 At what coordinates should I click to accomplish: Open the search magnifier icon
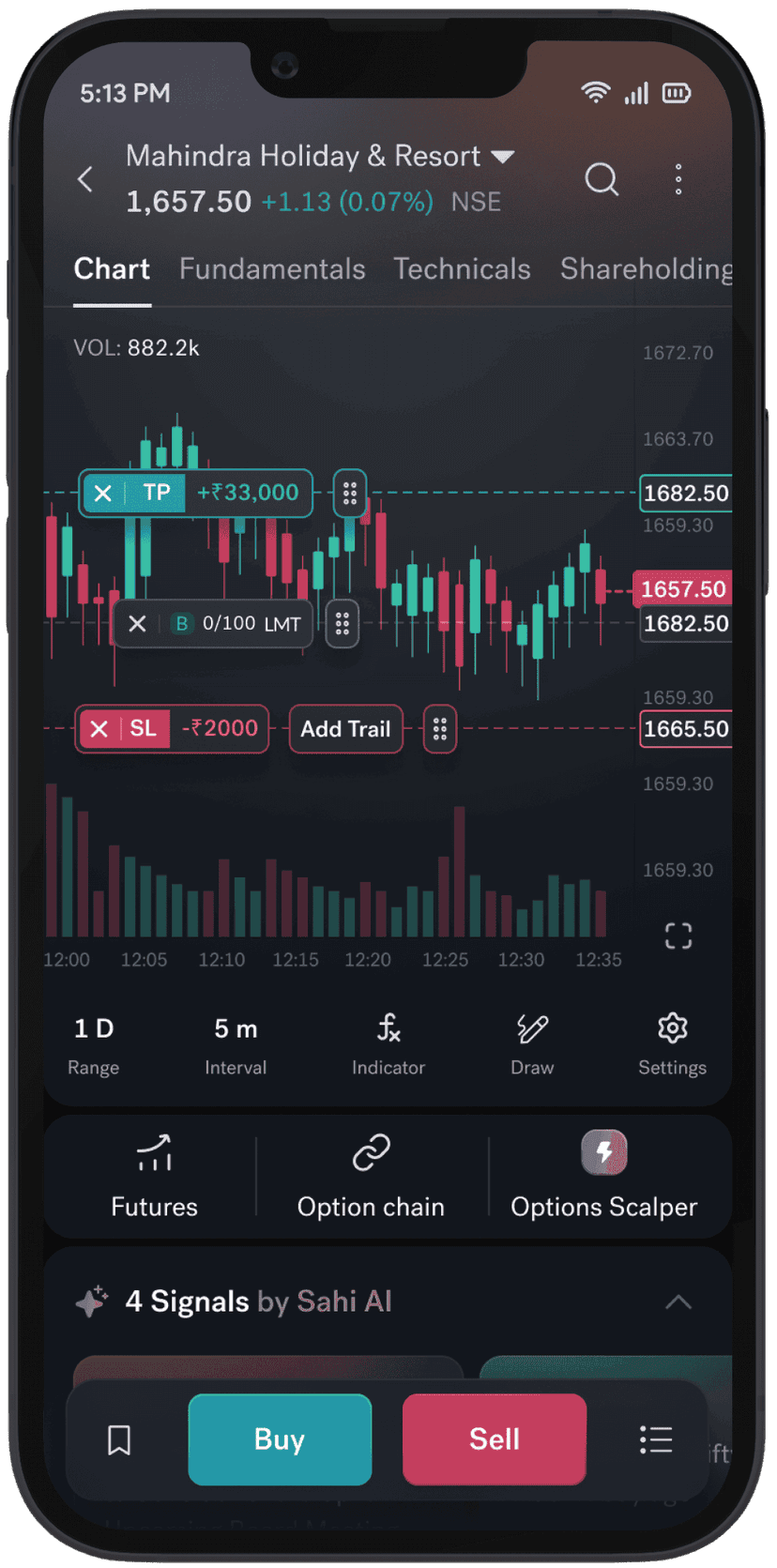click(x=602, y=178)
